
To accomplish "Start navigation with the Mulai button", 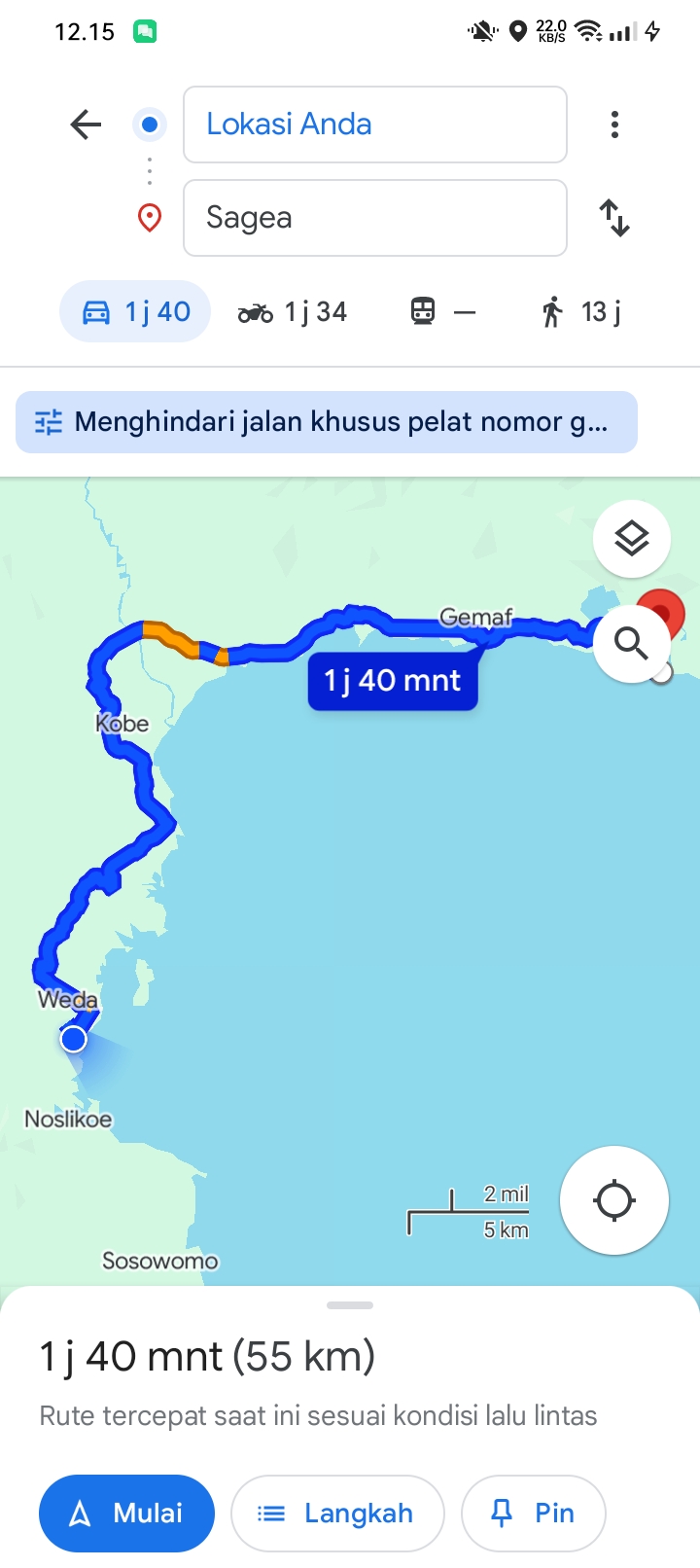I will [126, 1514].
